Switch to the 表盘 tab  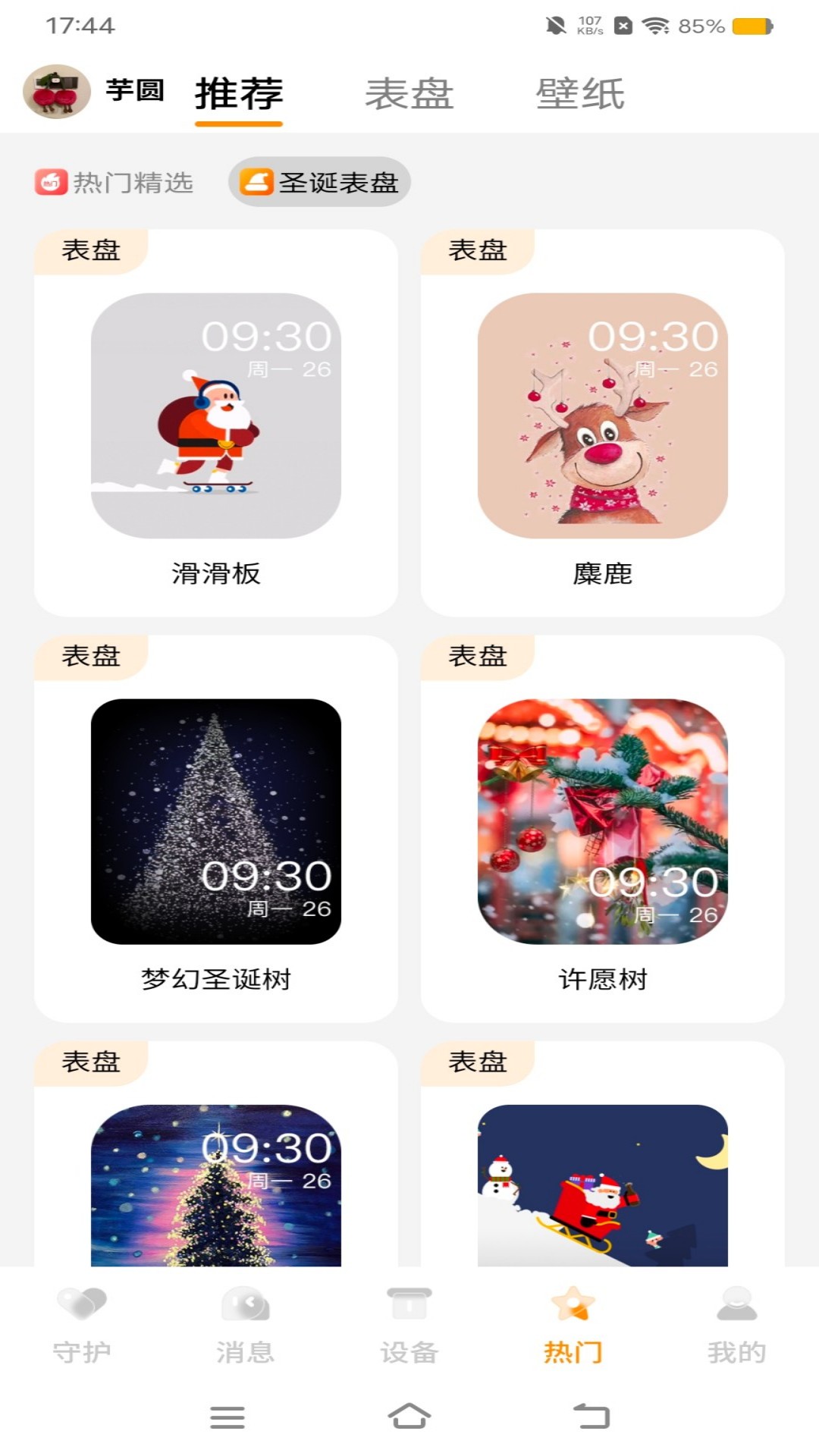pos(409,93)
